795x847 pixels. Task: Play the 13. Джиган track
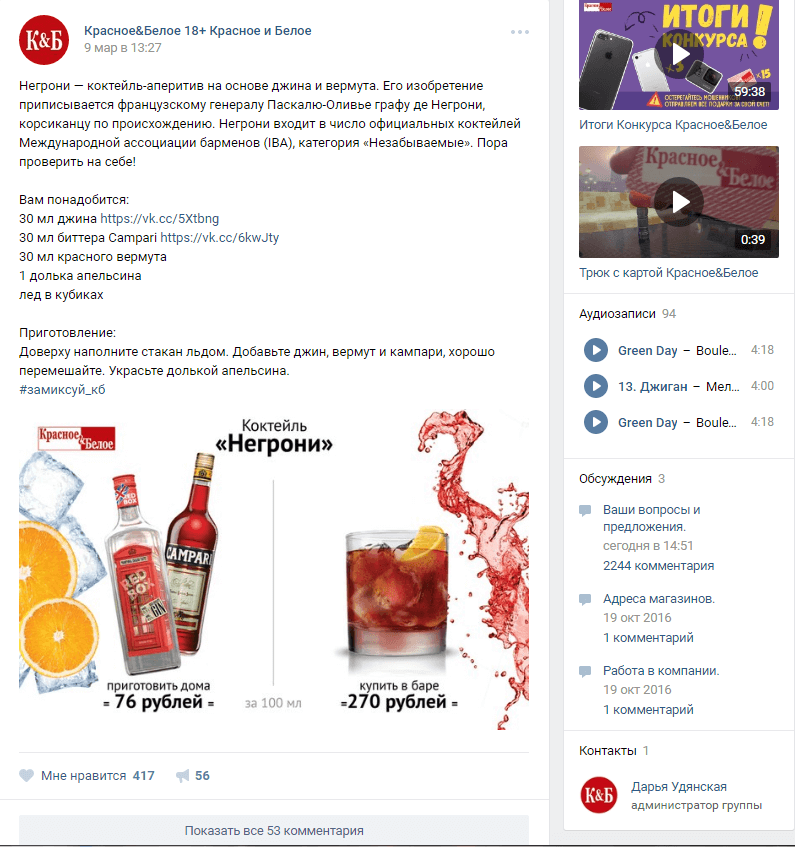coord(595,386)
